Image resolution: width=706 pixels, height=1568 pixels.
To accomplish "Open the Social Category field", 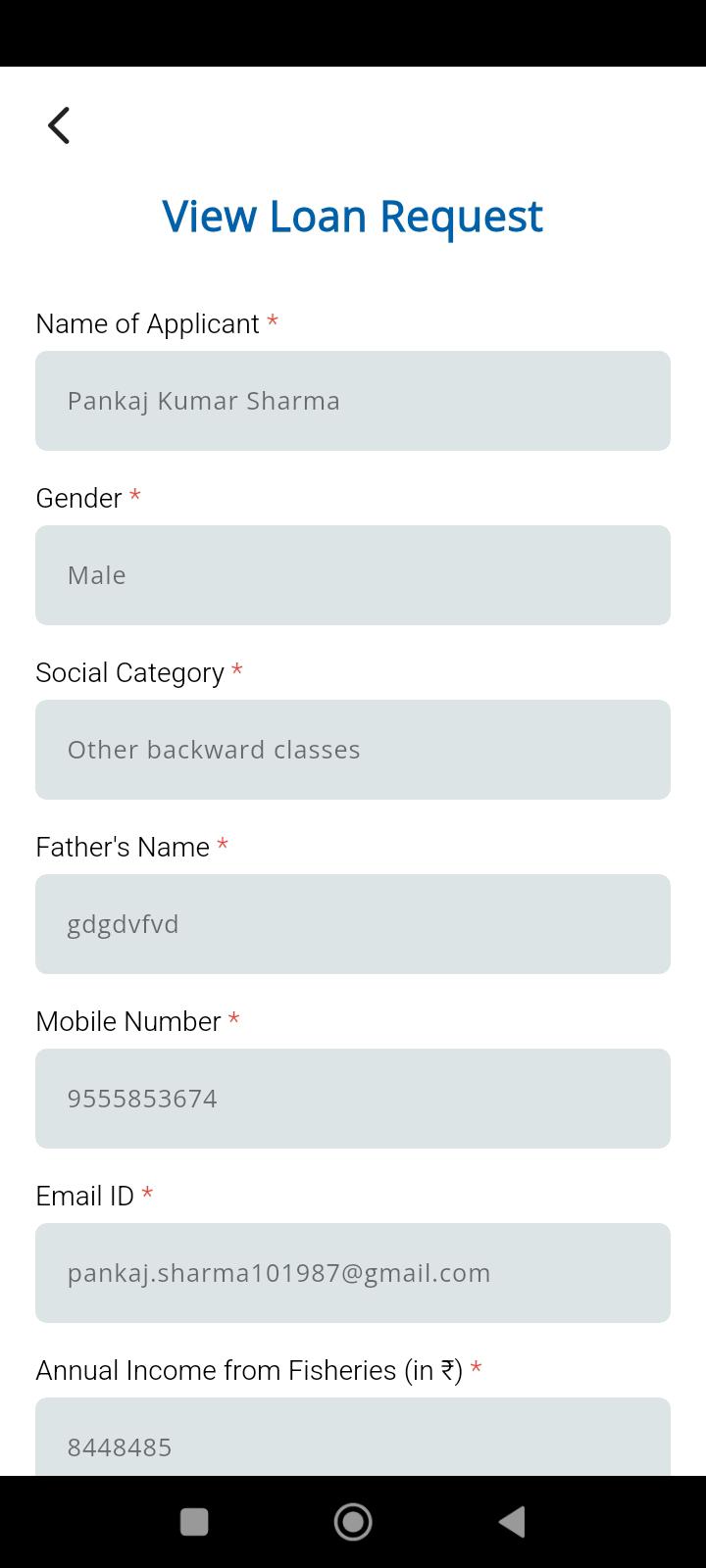I will (x=353, y=750).
